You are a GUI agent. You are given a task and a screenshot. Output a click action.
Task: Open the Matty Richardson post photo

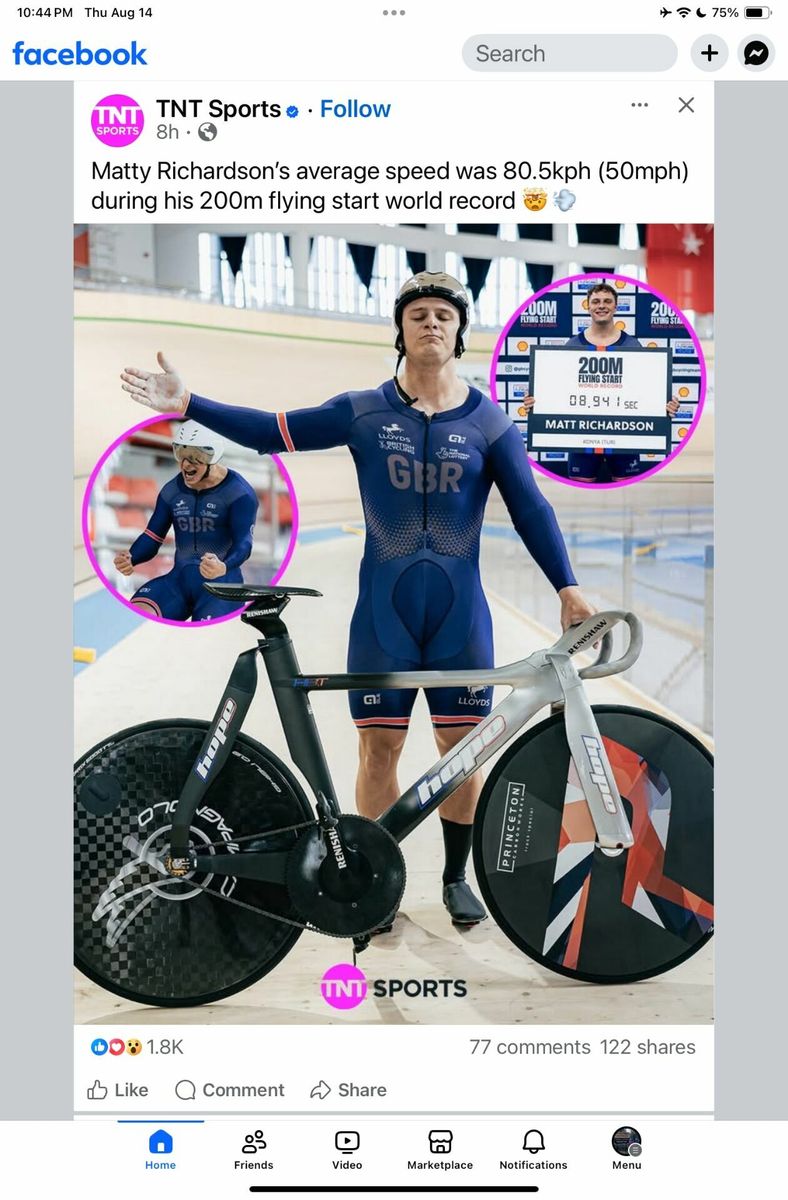click(x=393, y=622)
